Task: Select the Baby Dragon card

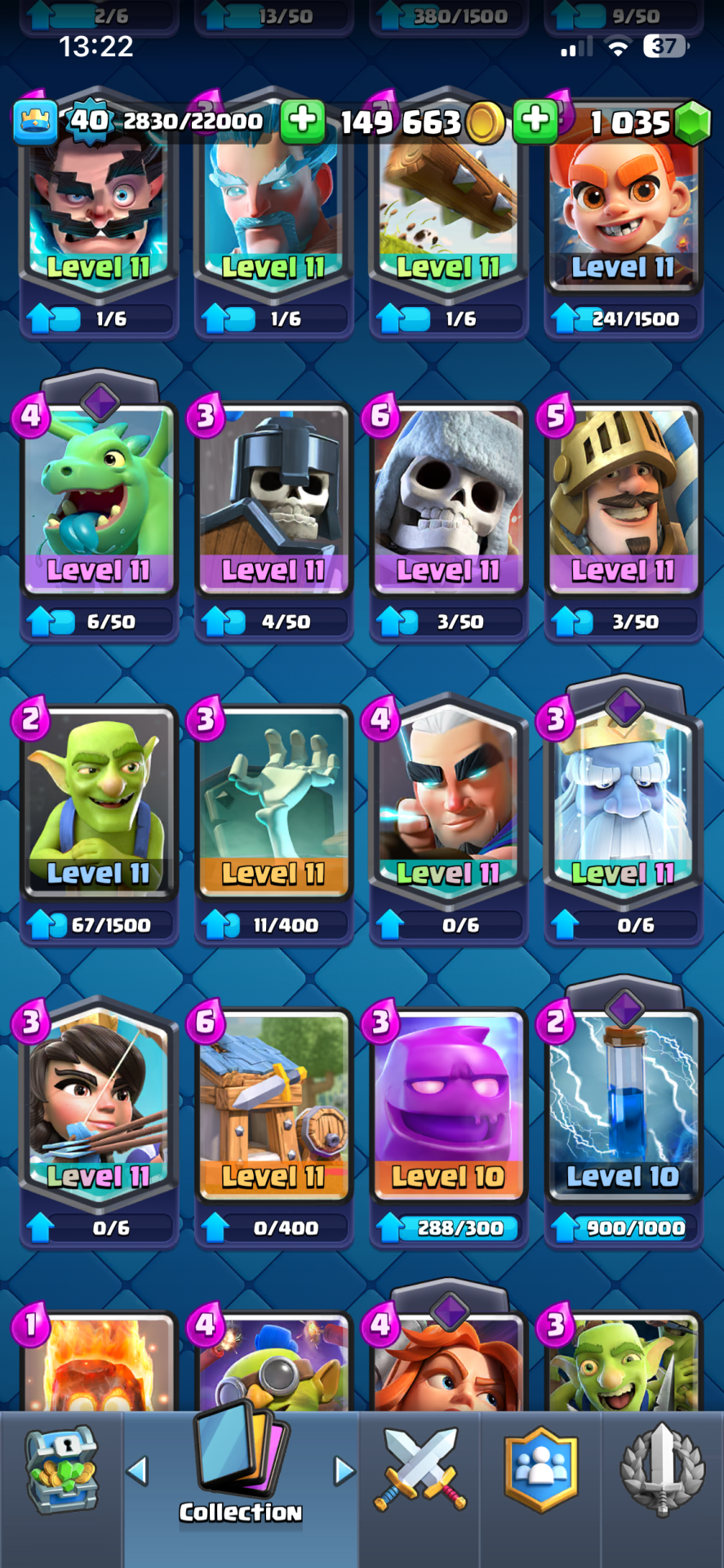Action: point(99,498)
